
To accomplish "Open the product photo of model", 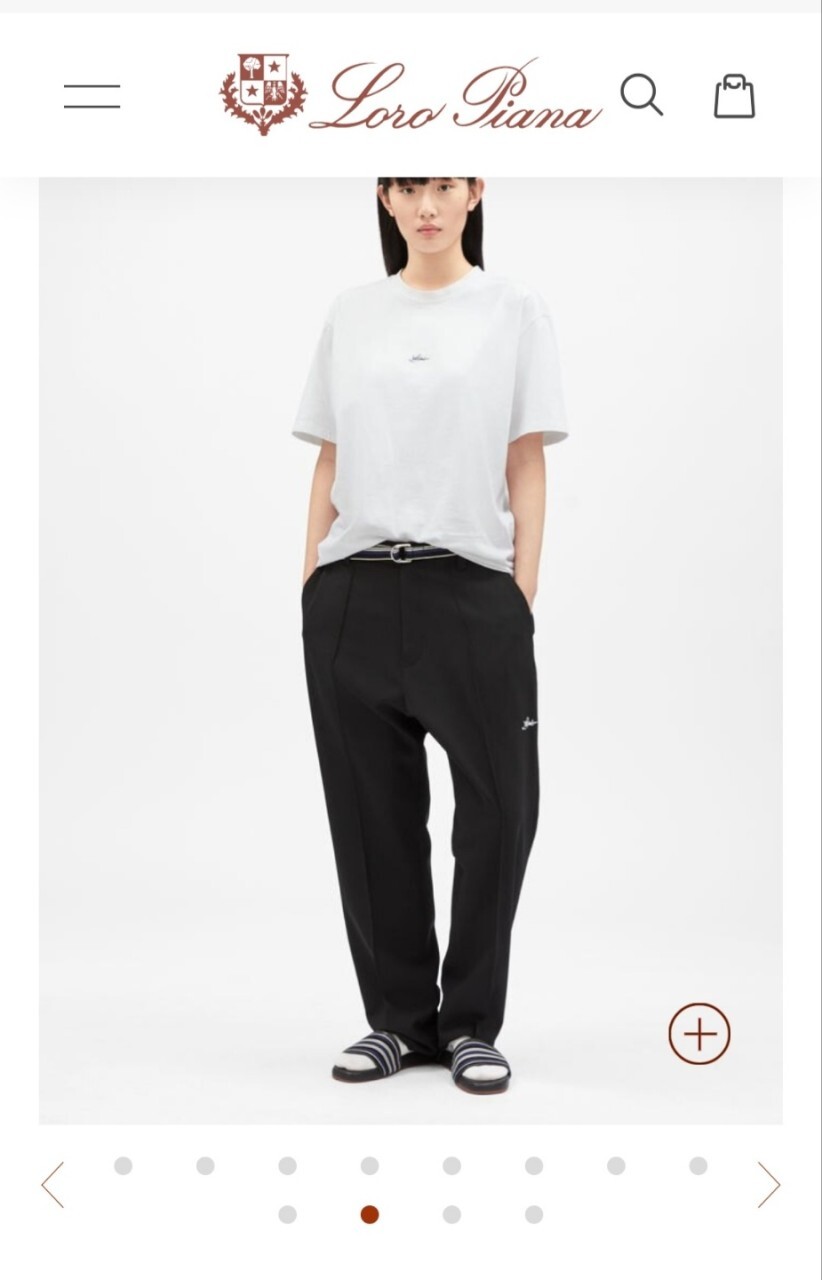I will pyautogui.click(x=411, y=650).
